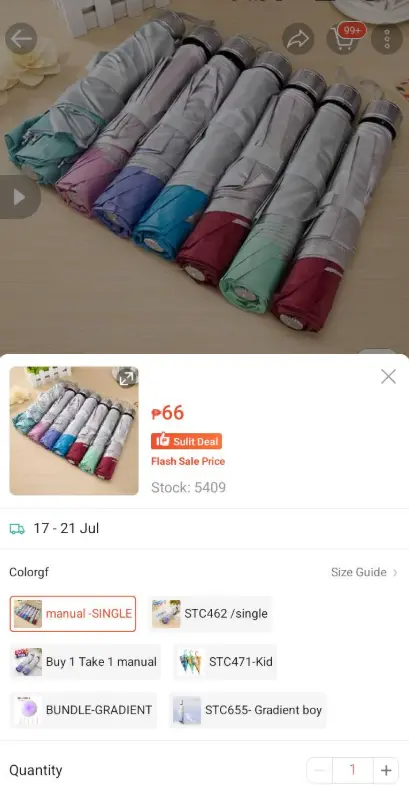The height and width of the screenshot is (787, 409).
Task: Decrease quantity with the minus button
Action: click(x=320, y=770)
